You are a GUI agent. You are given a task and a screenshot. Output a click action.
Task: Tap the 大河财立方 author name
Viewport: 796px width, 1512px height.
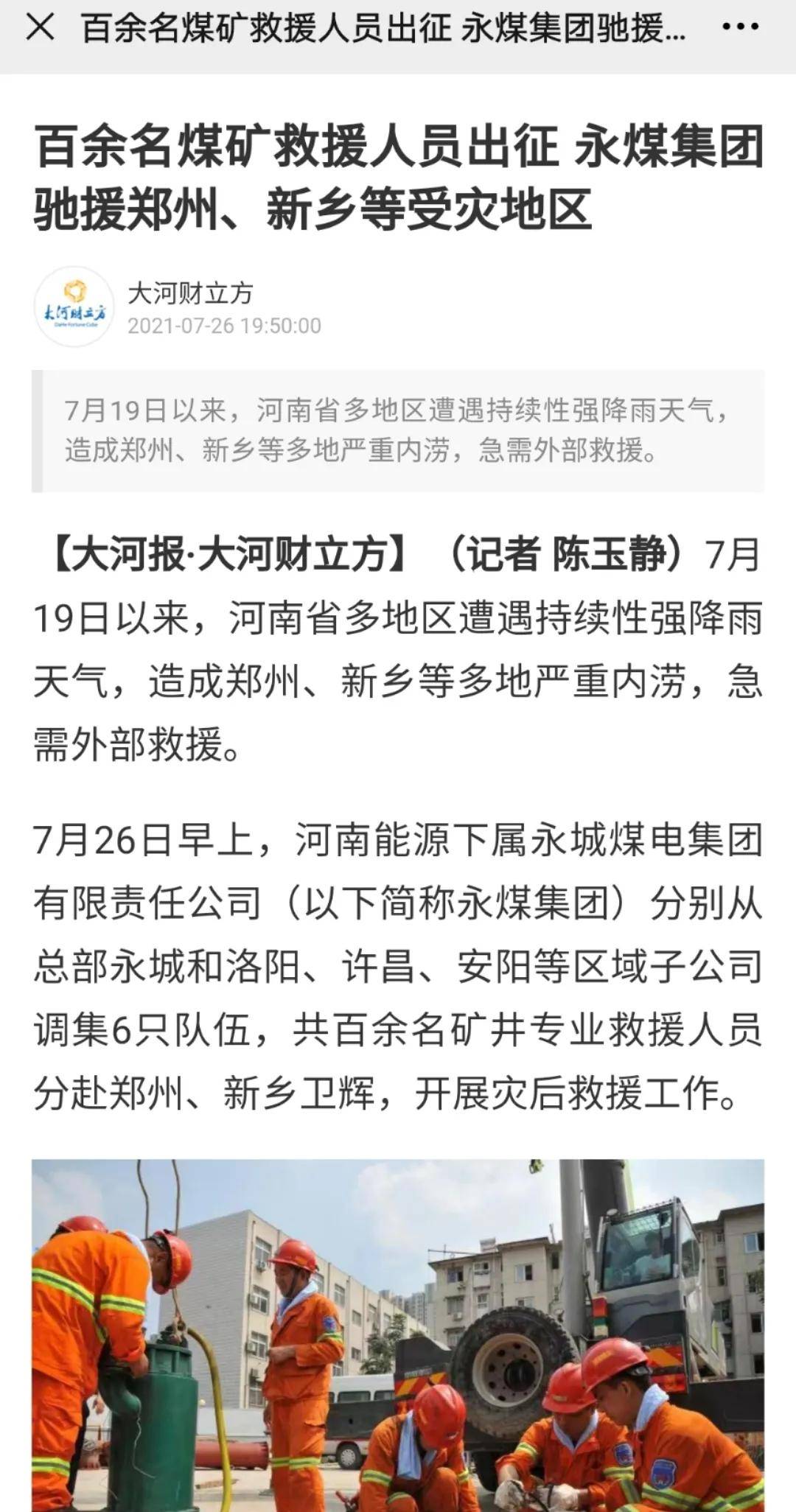(191, 293)
